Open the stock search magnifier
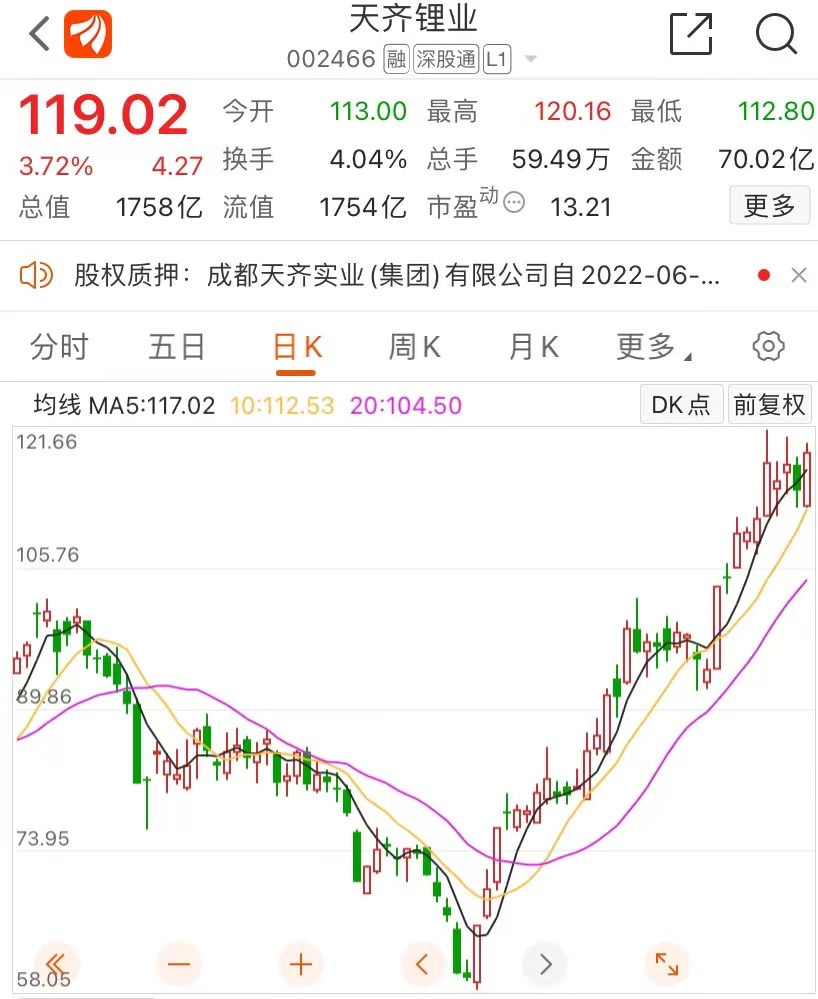818x999 pixels. point(776,34)
